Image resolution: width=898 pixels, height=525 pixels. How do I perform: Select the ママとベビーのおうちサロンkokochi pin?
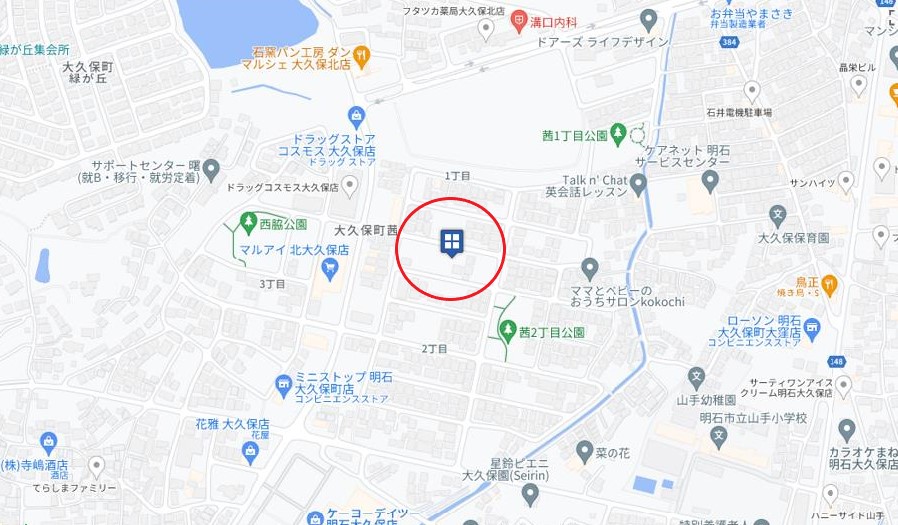(589, 269)
